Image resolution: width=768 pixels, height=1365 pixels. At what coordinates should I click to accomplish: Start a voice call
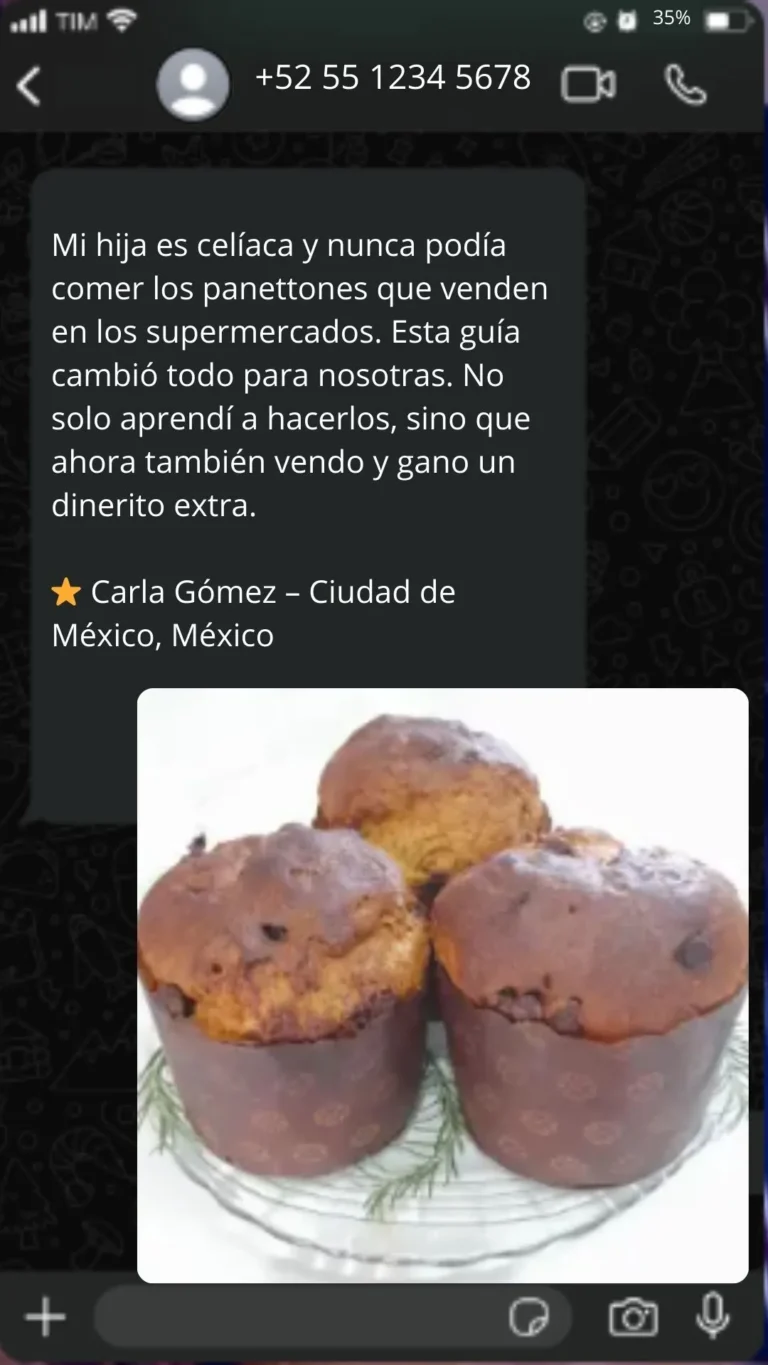pos(685,86)
